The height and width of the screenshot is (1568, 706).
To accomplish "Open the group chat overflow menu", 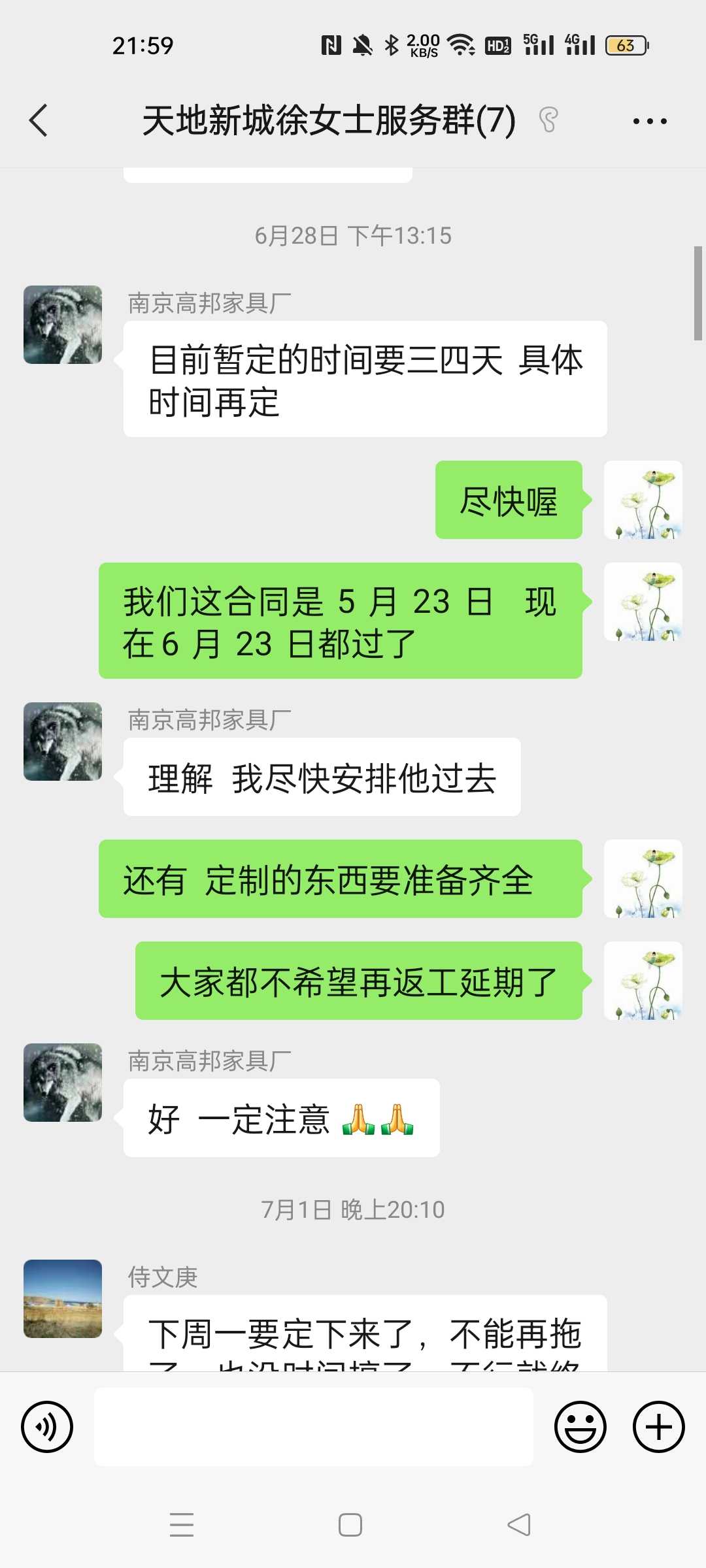I will coord(650,121).
